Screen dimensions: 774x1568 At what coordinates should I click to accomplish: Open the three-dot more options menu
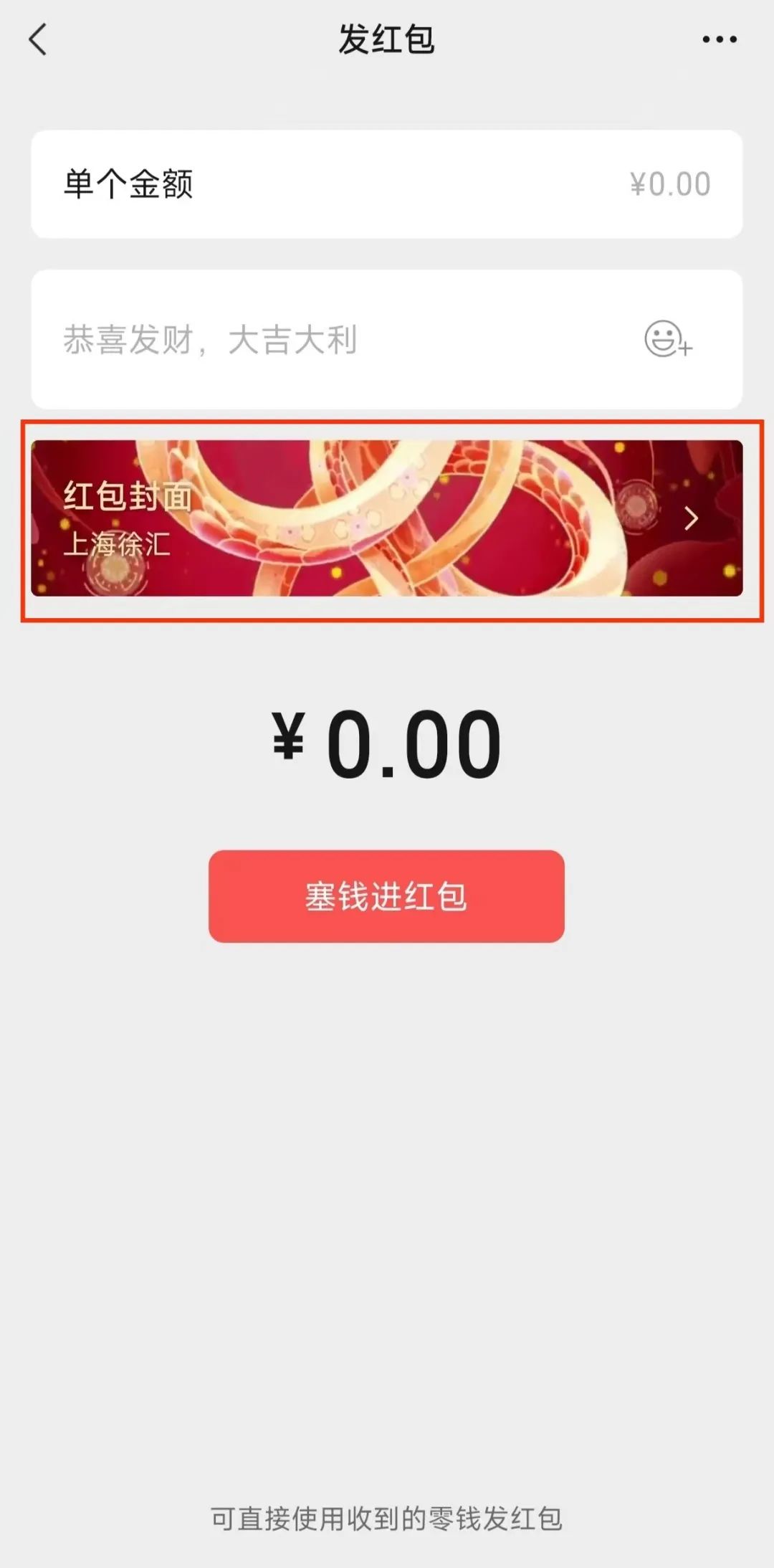[x=719, y=39]
